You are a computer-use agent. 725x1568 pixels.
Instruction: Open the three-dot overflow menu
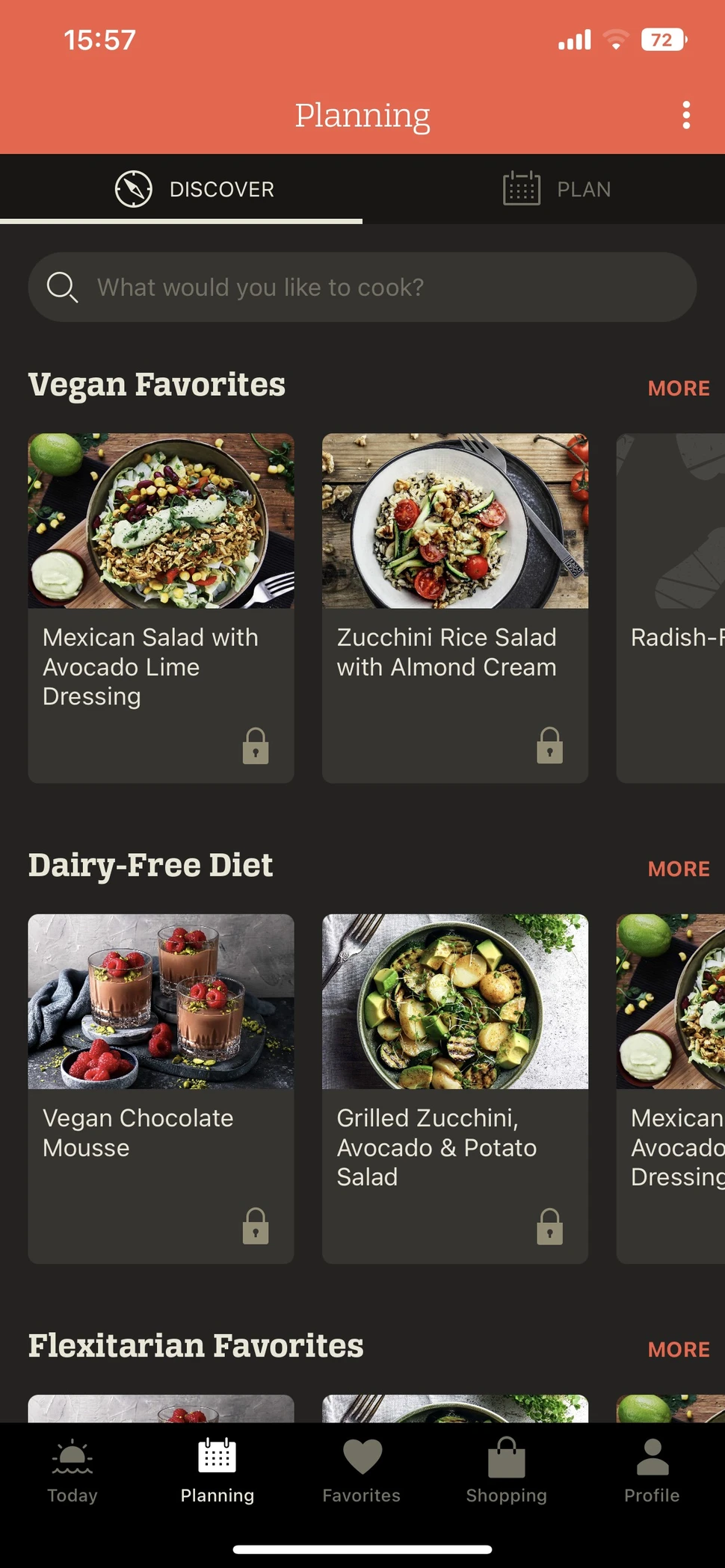[686, 115]
